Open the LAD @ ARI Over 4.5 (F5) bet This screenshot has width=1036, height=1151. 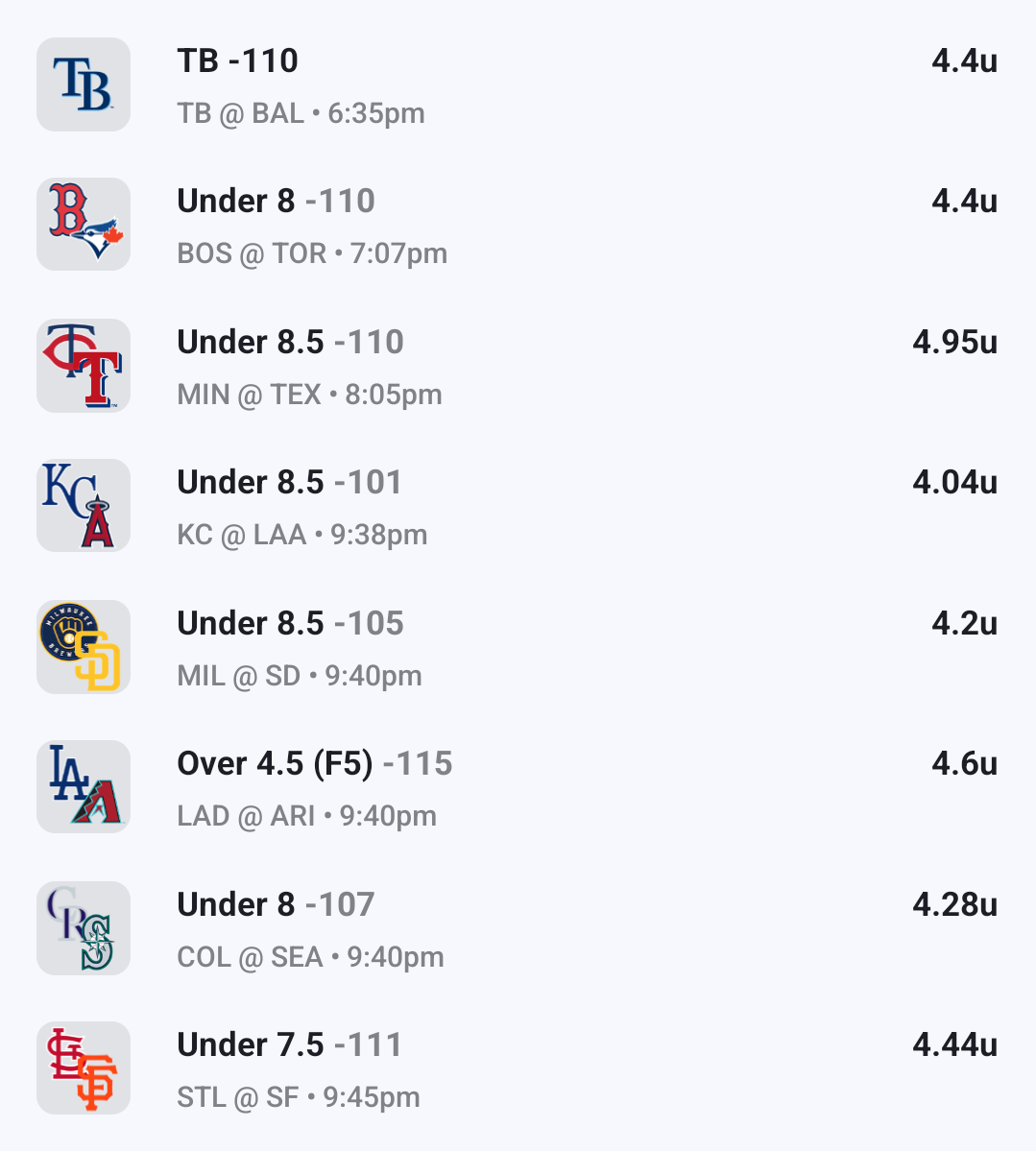pyautogui.click(x=314, y=764)
